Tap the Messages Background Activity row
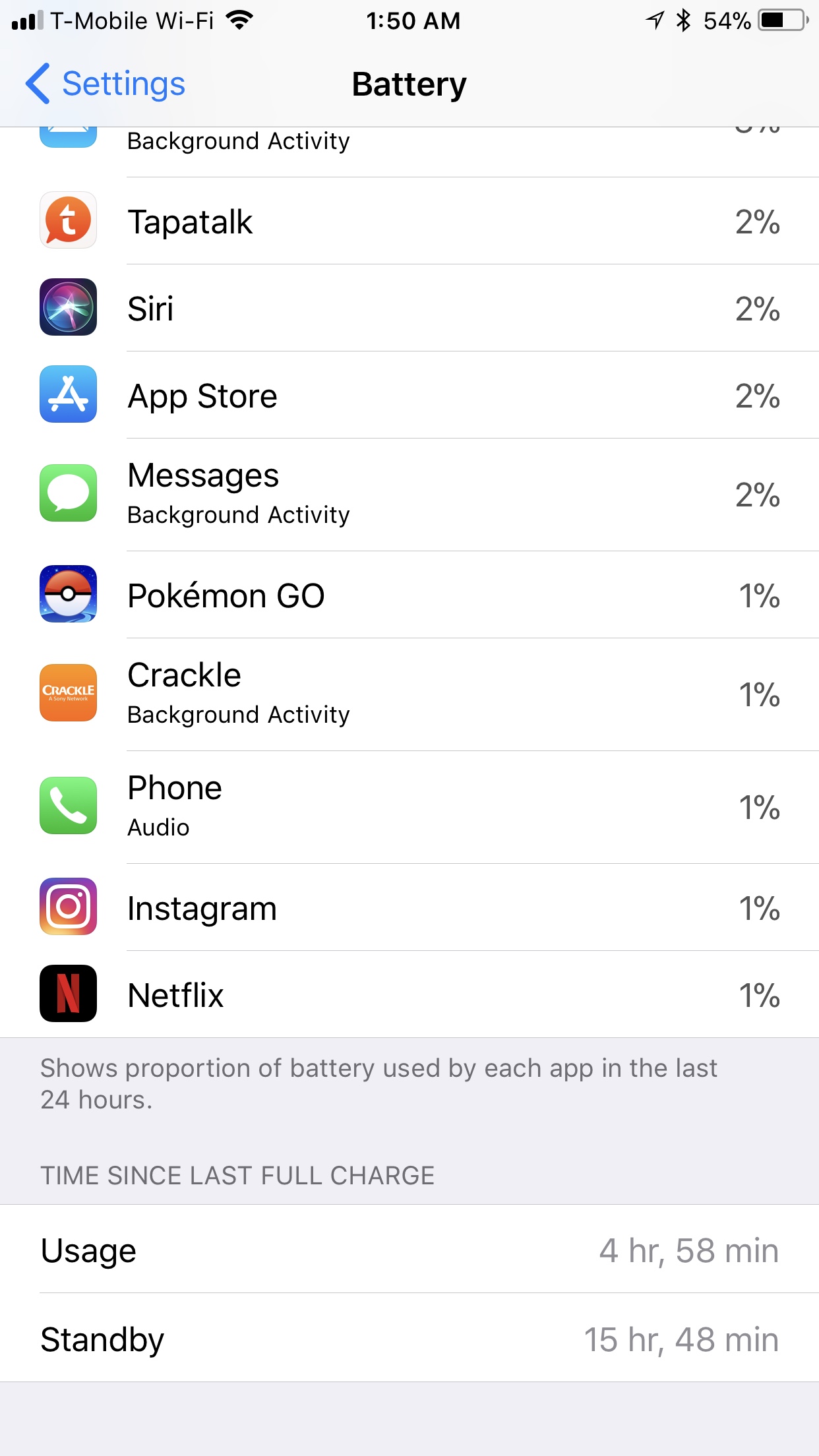 [x=409, y=495]
